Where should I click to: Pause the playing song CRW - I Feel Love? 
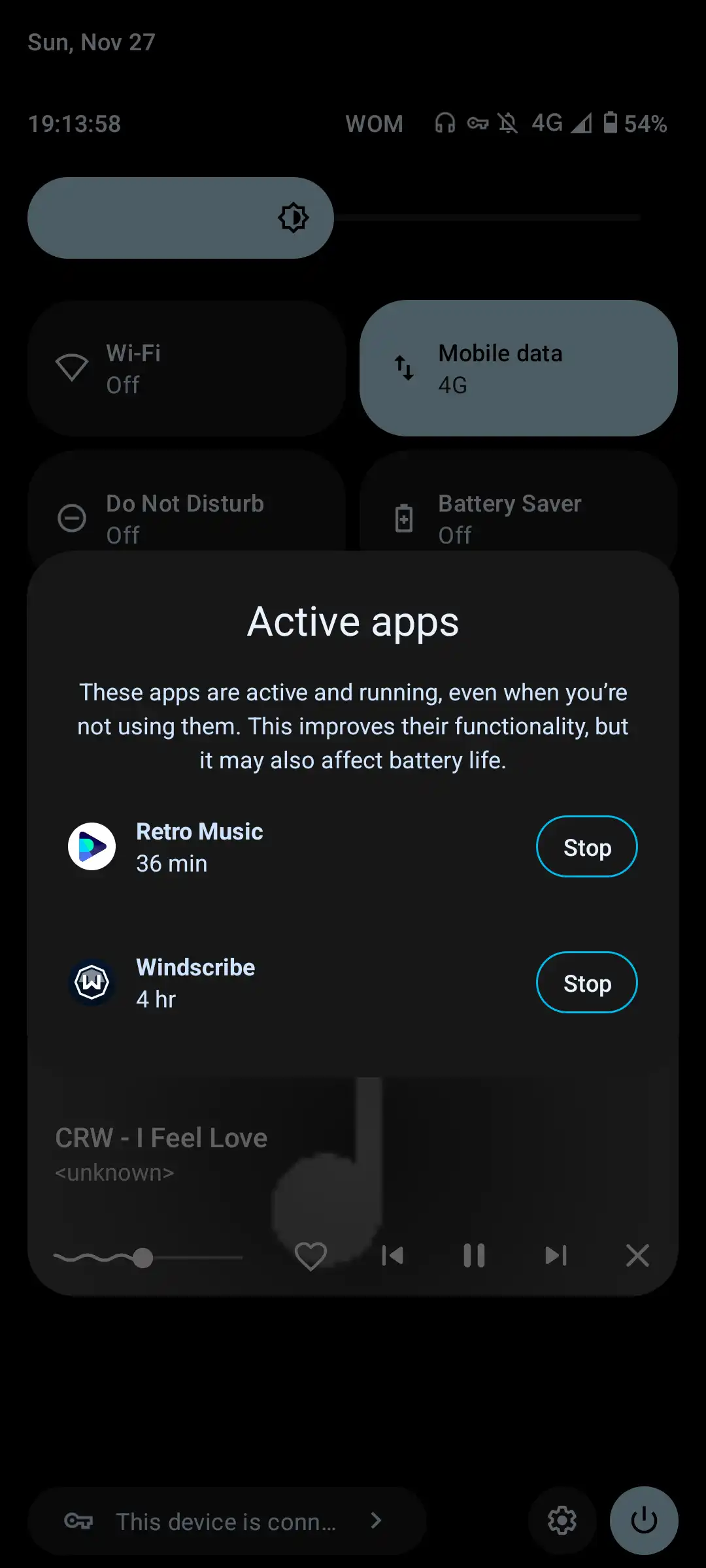click(x=473, y=1254)
